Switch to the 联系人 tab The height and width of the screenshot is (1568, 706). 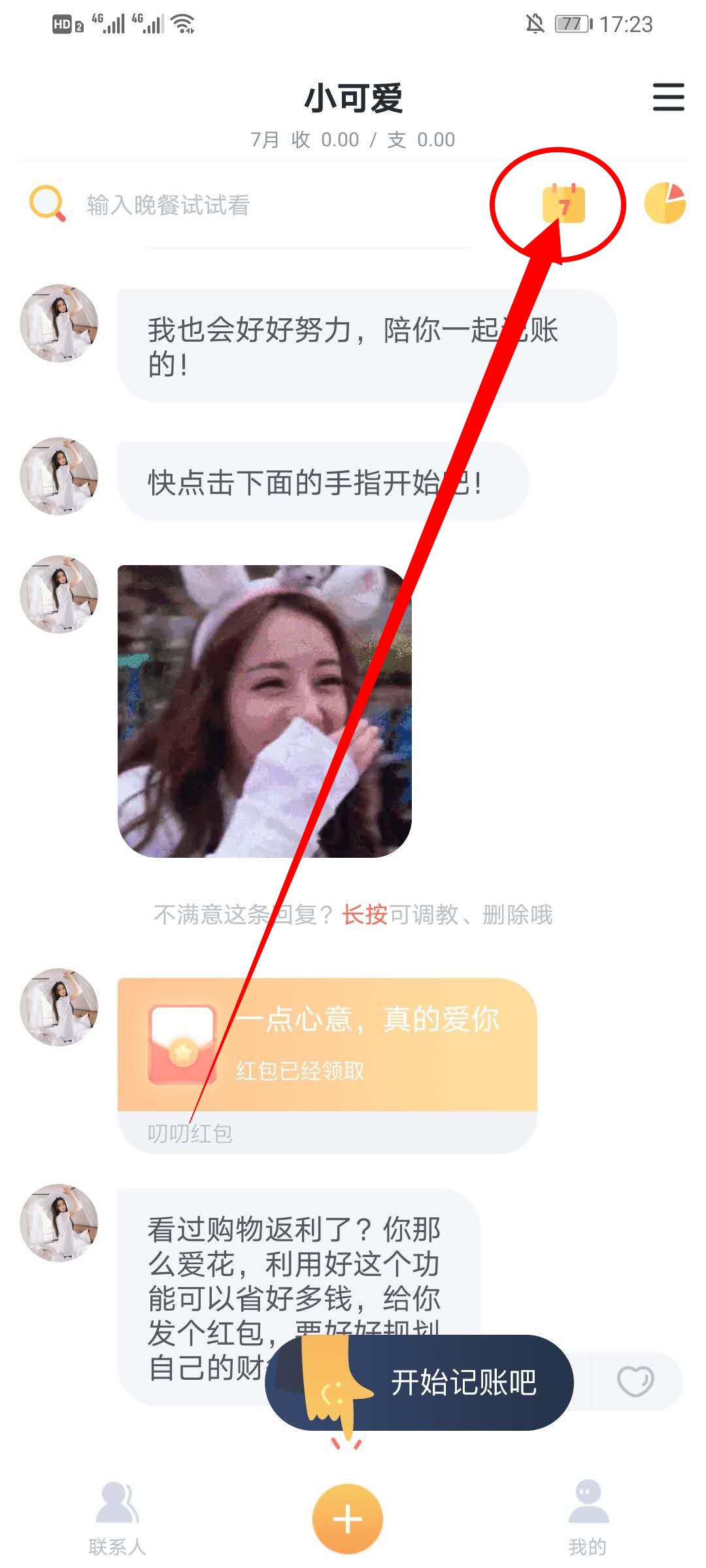[117, 1518]
